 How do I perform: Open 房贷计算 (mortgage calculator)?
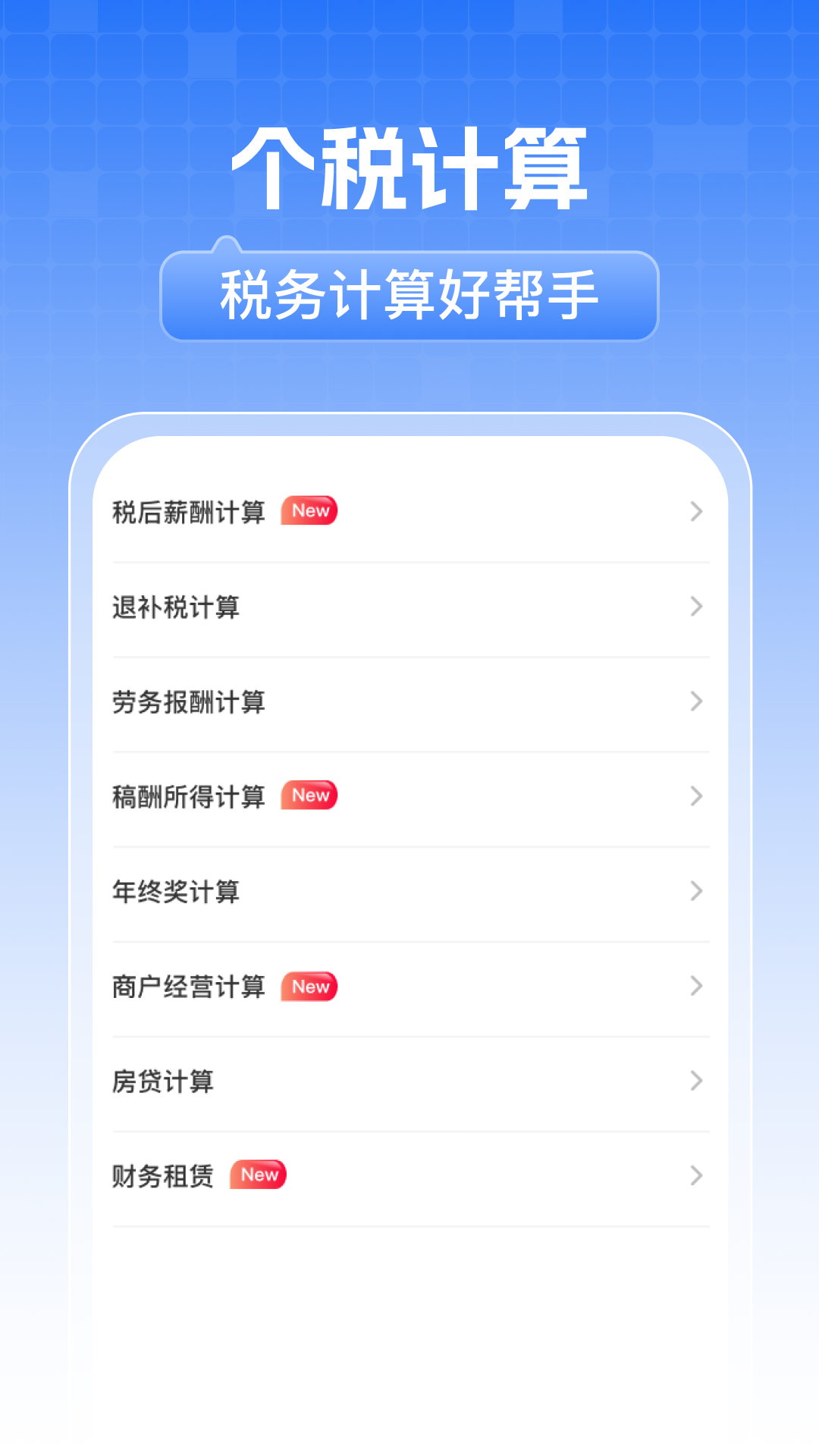[x=163, y=1081]
